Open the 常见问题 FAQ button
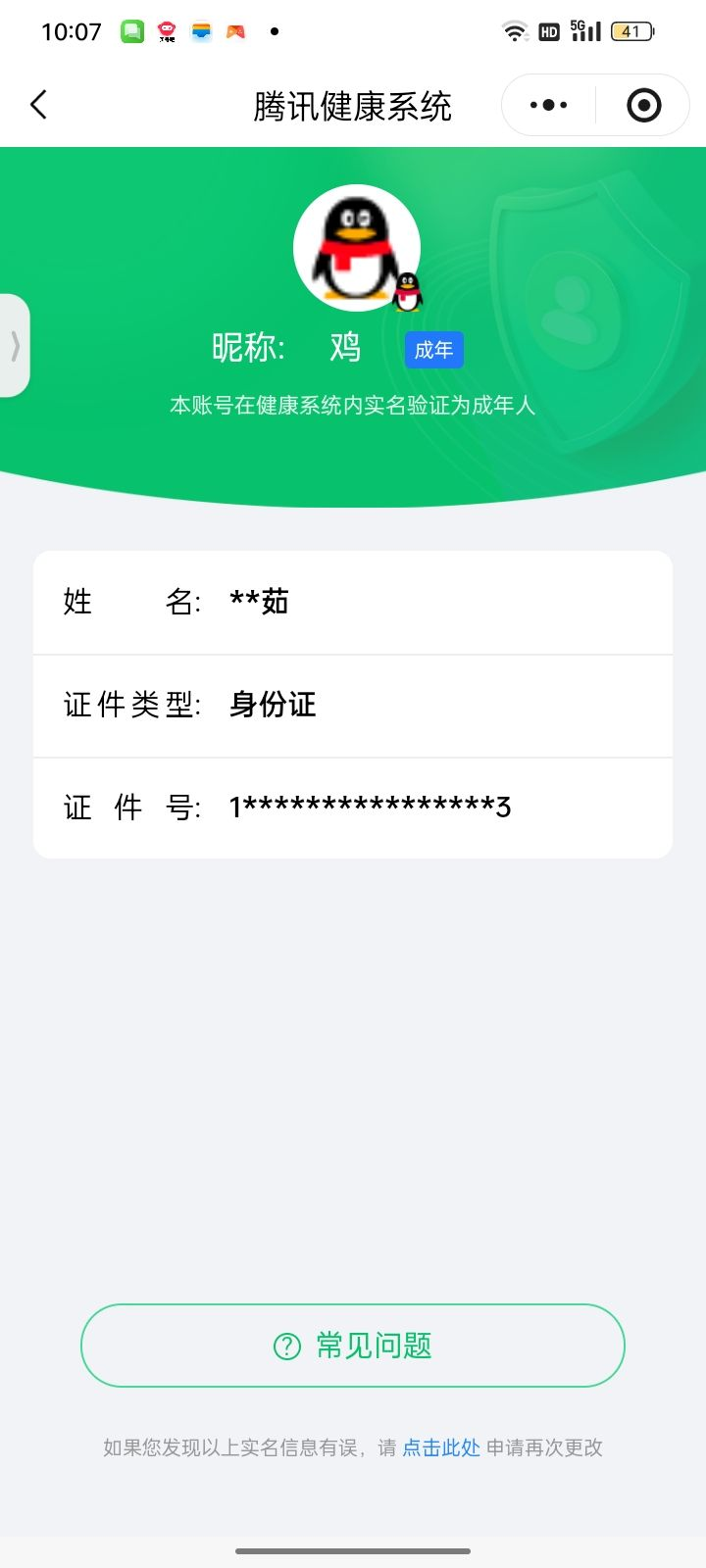The height and width of the screenshot is (1568, 706). click(x=353, y=1346)
